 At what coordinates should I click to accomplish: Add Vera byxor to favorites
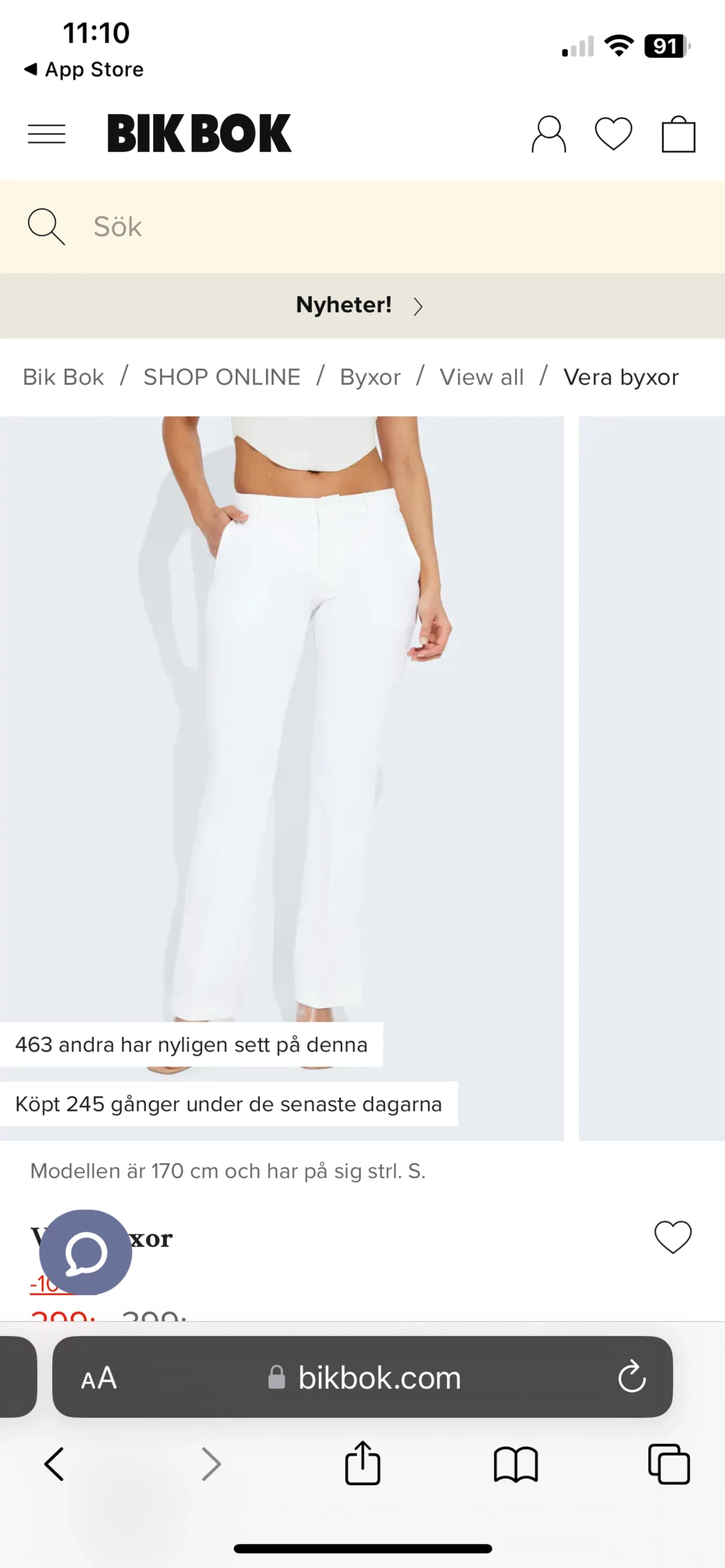point(672,1237)
